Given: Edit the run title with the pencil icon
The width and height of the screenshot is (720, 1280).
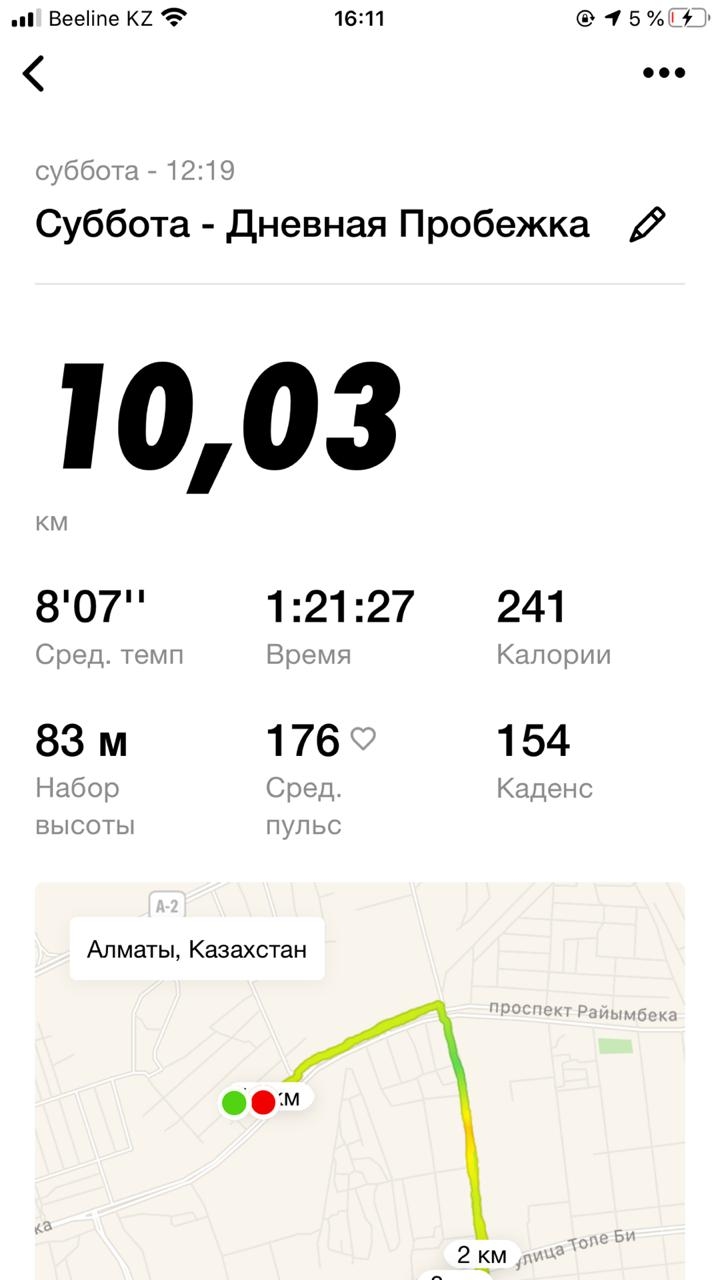Looking at the screenshot, I should coord(647,224).
